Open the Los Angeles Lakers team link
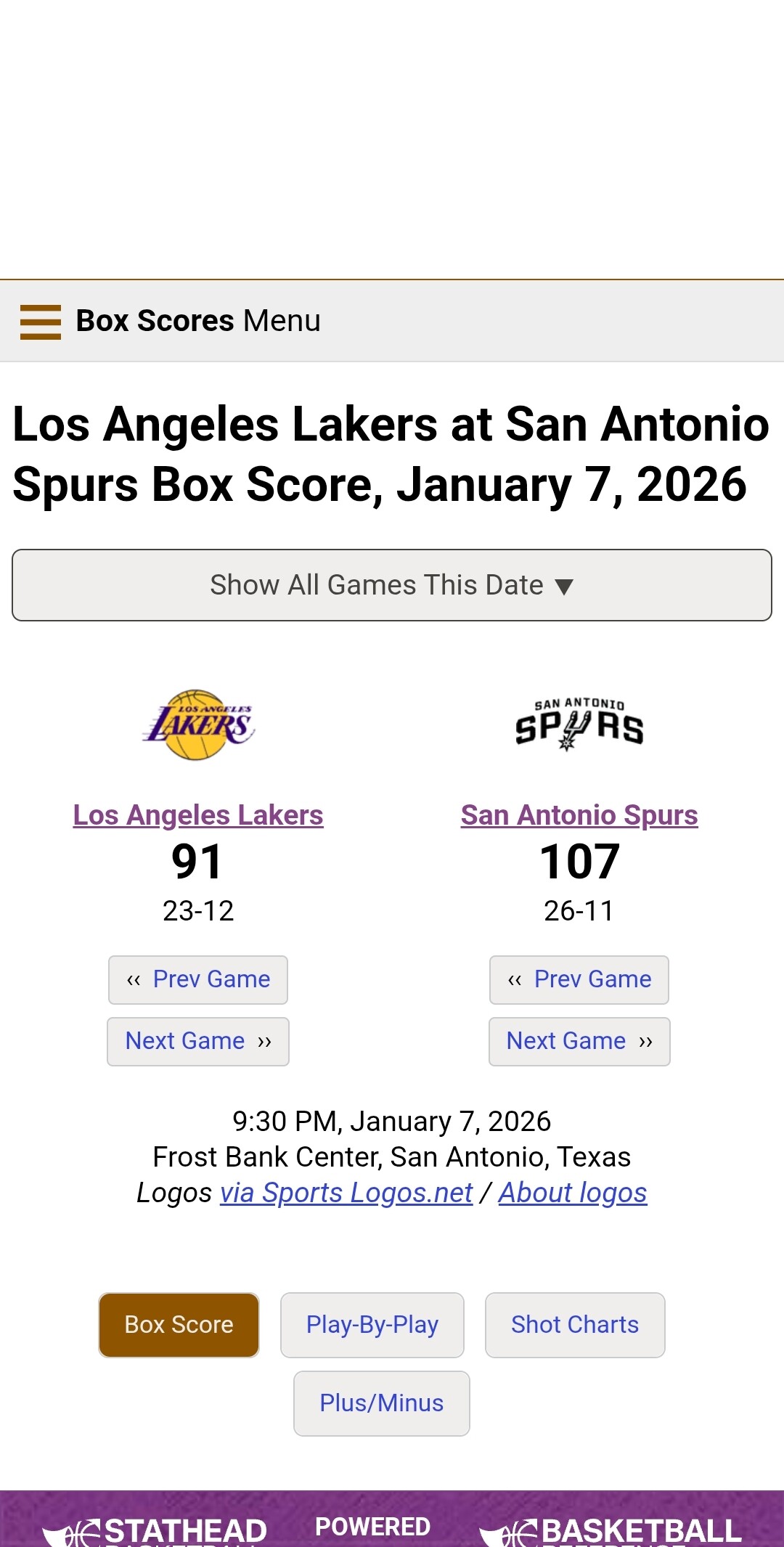This screenshot has height=1547, width=784. (x=198, y=815)
